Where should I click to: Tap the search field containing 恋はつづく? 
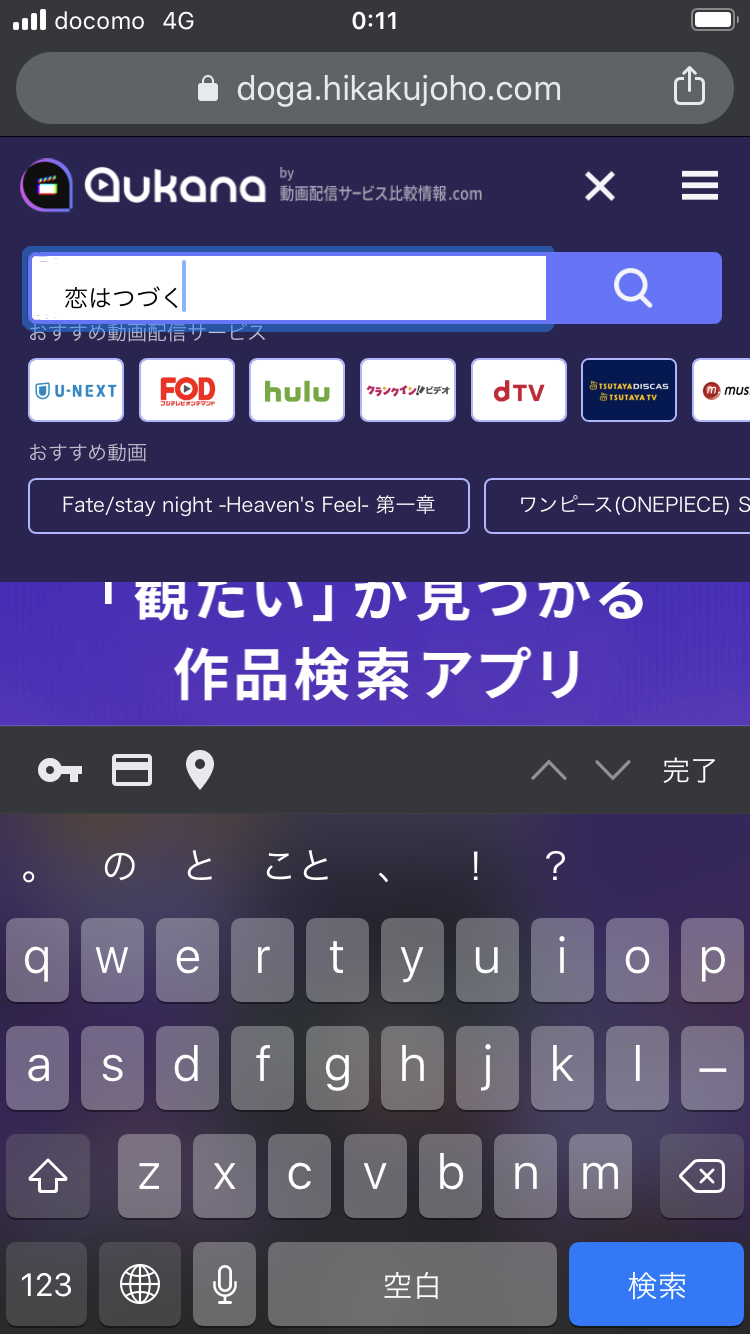tap(288, 289)
